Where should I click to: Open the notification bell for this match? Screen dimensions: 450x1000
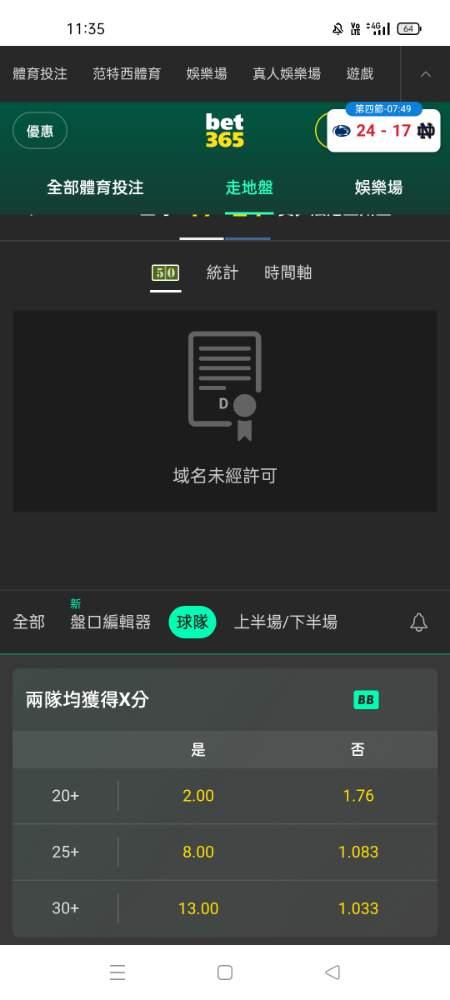coord(419,622)
